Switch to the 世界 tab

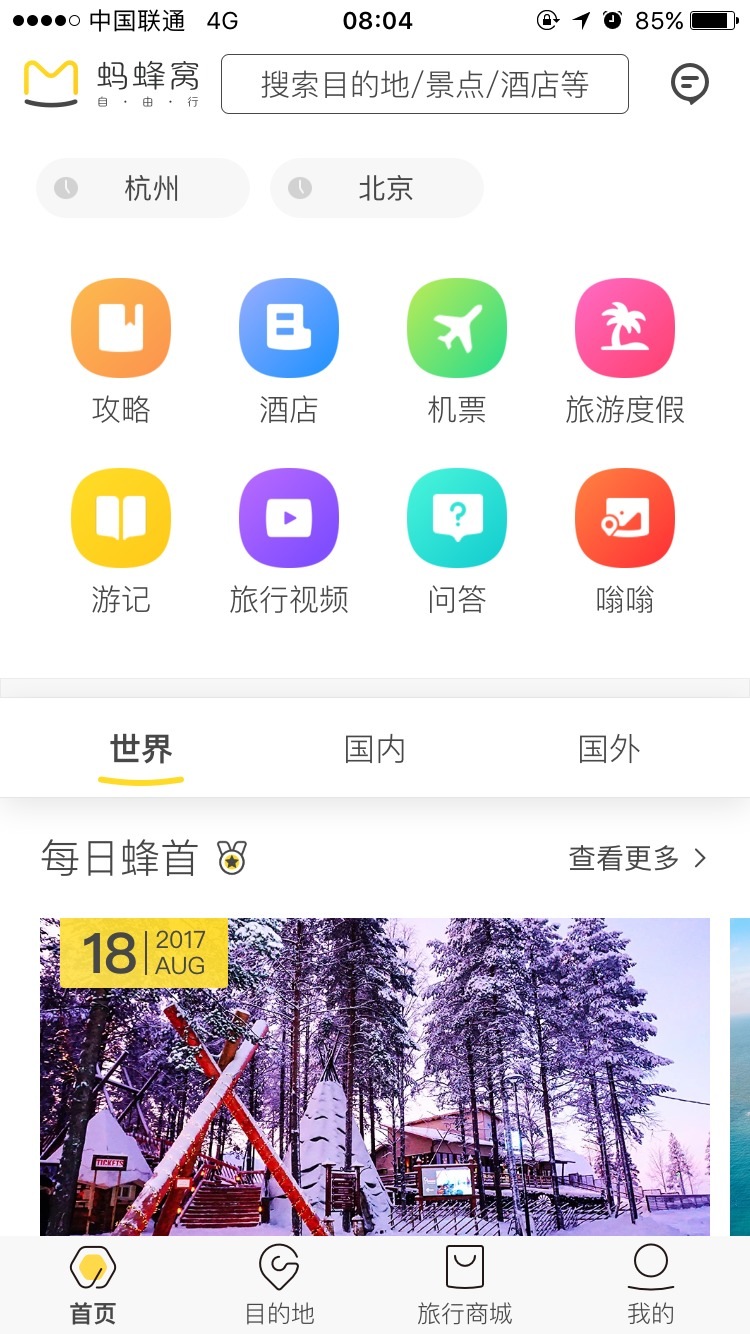pyautogui.click(x=141, y=749)
